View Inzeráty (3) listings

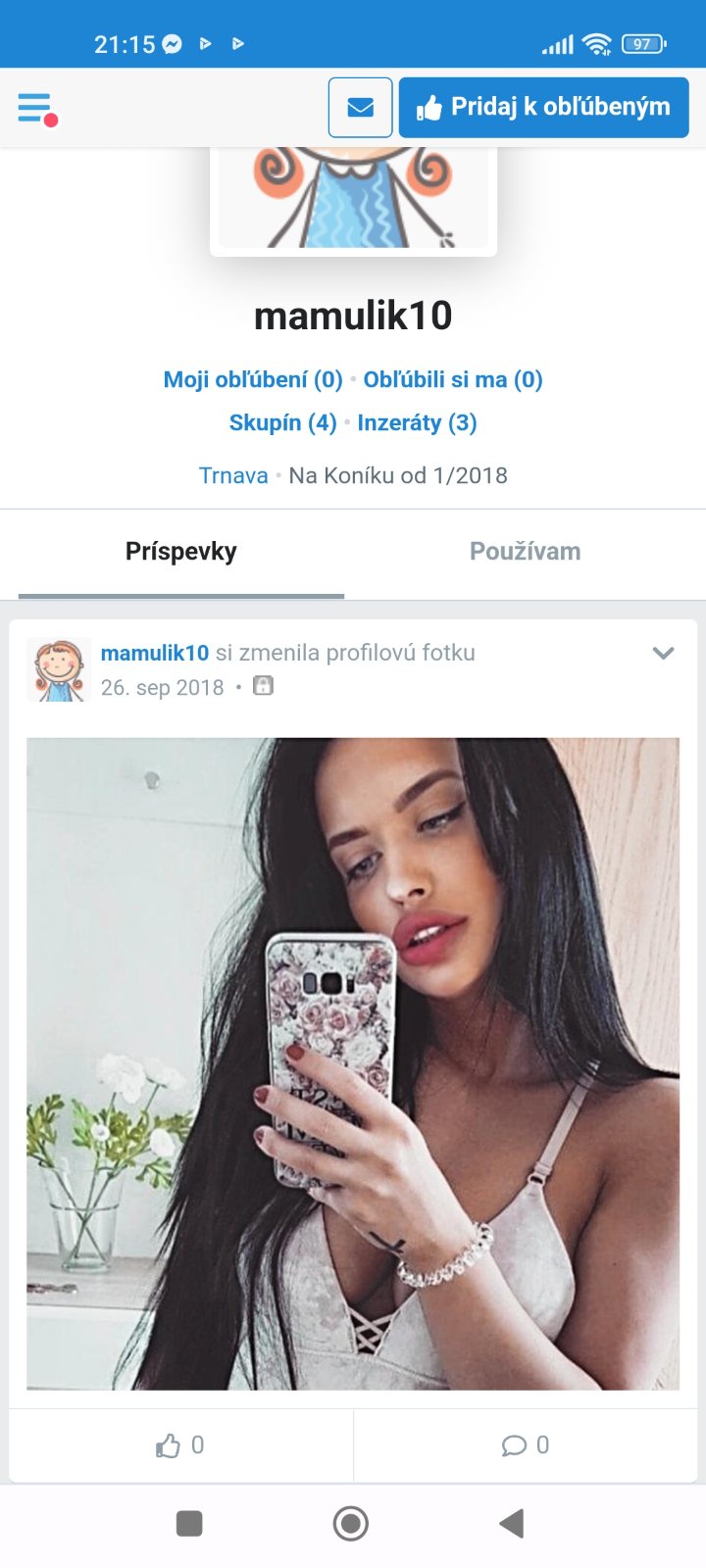[417, 422]
